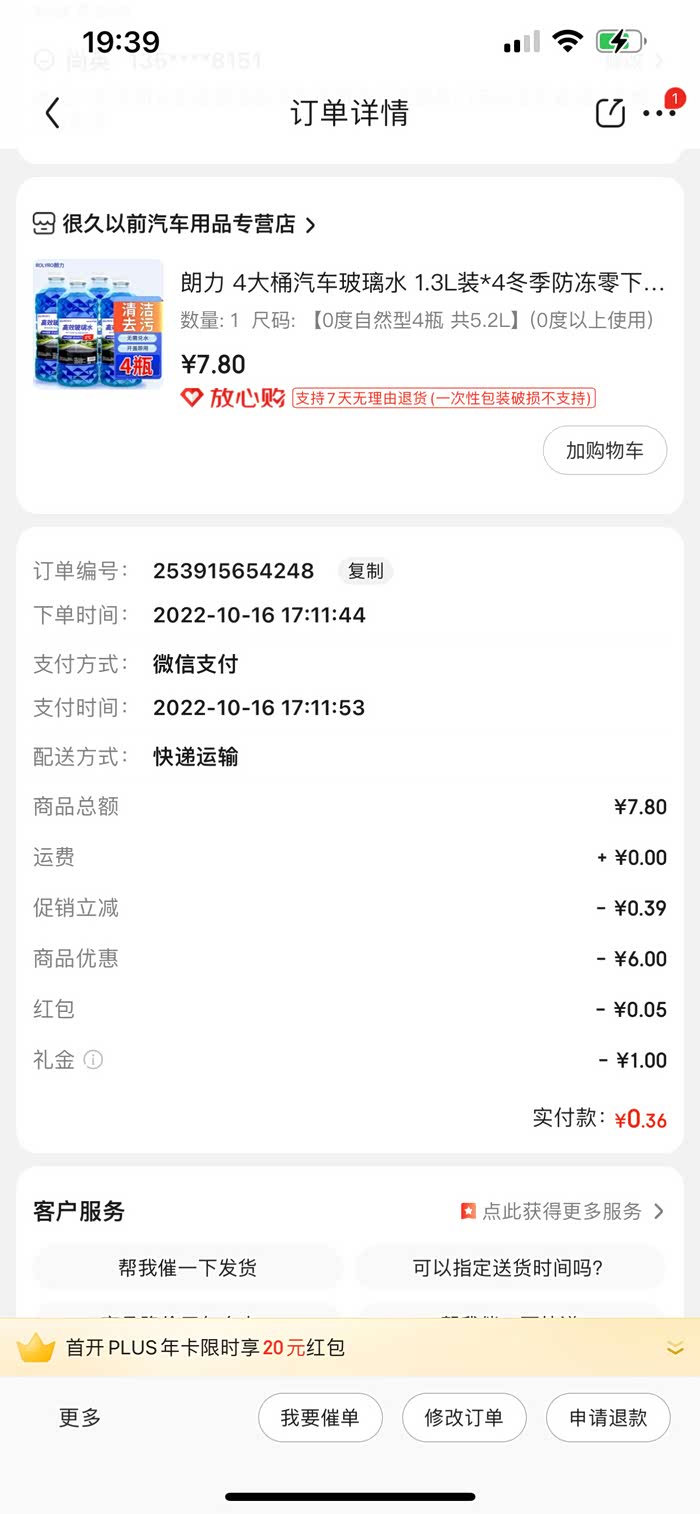Tap 我要催单 button

320,1417
